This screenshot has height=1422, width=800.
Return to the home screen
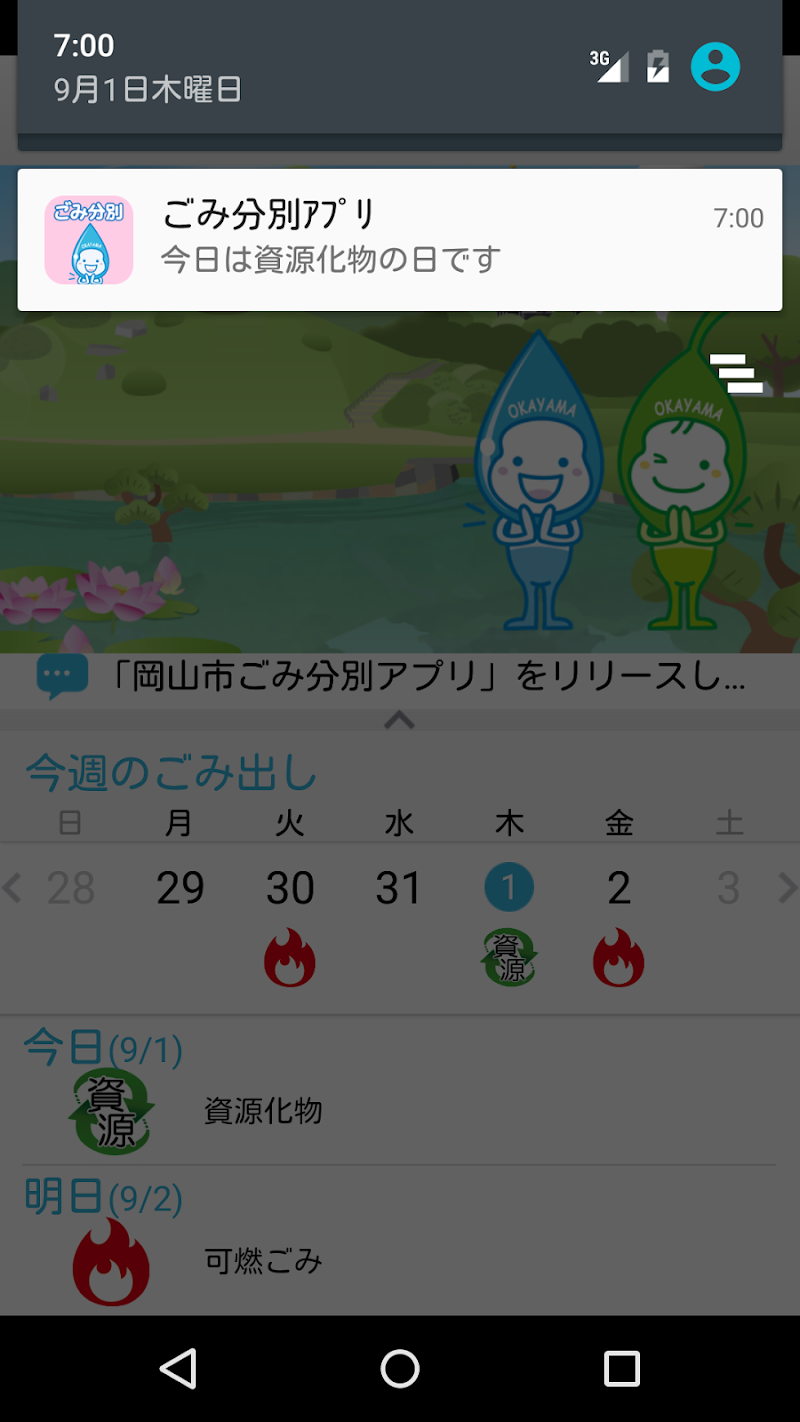click(x=400, y=1368)
